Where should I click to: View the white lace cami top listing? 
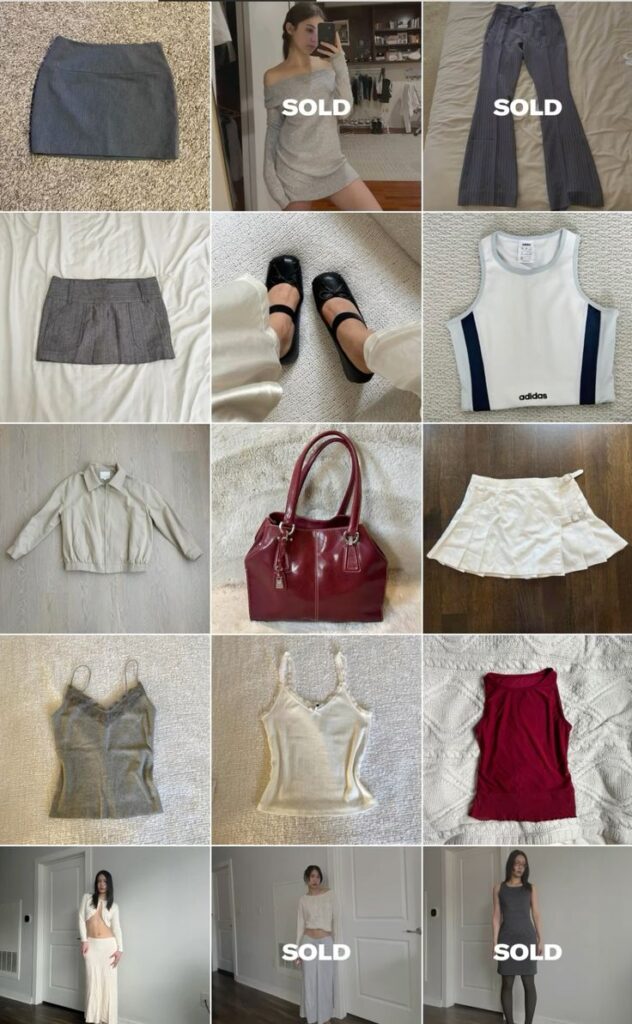tap(315, 740)
